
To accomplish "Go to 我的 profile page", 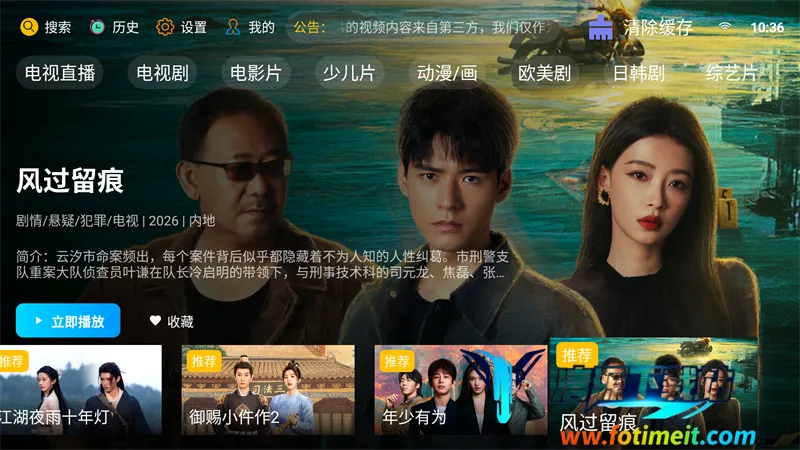I will 249,27.
